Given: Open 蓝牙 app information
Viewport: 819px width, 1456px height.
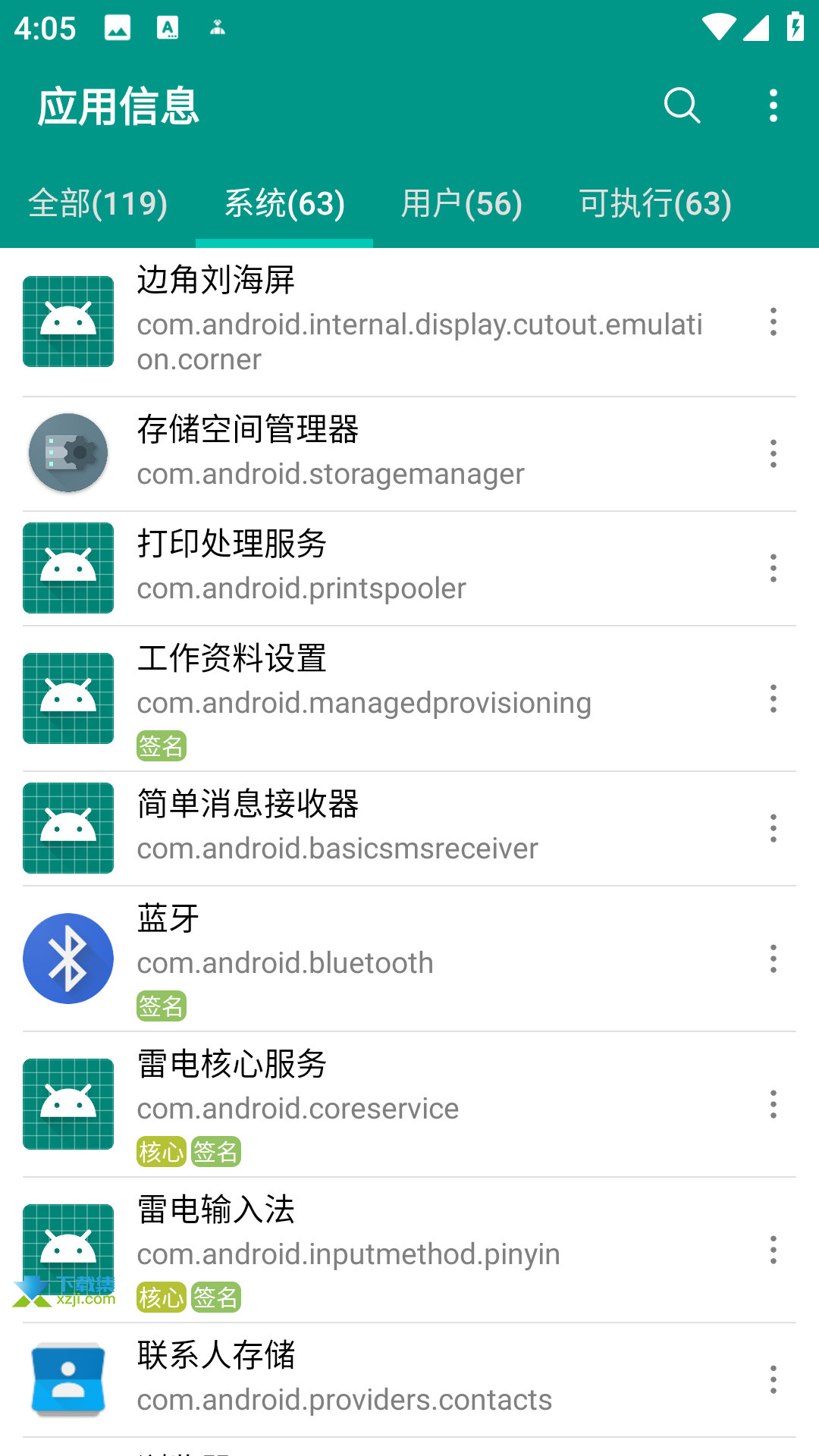Looking at the screenshot, I should pyautogui.click(x=409, y=959).
